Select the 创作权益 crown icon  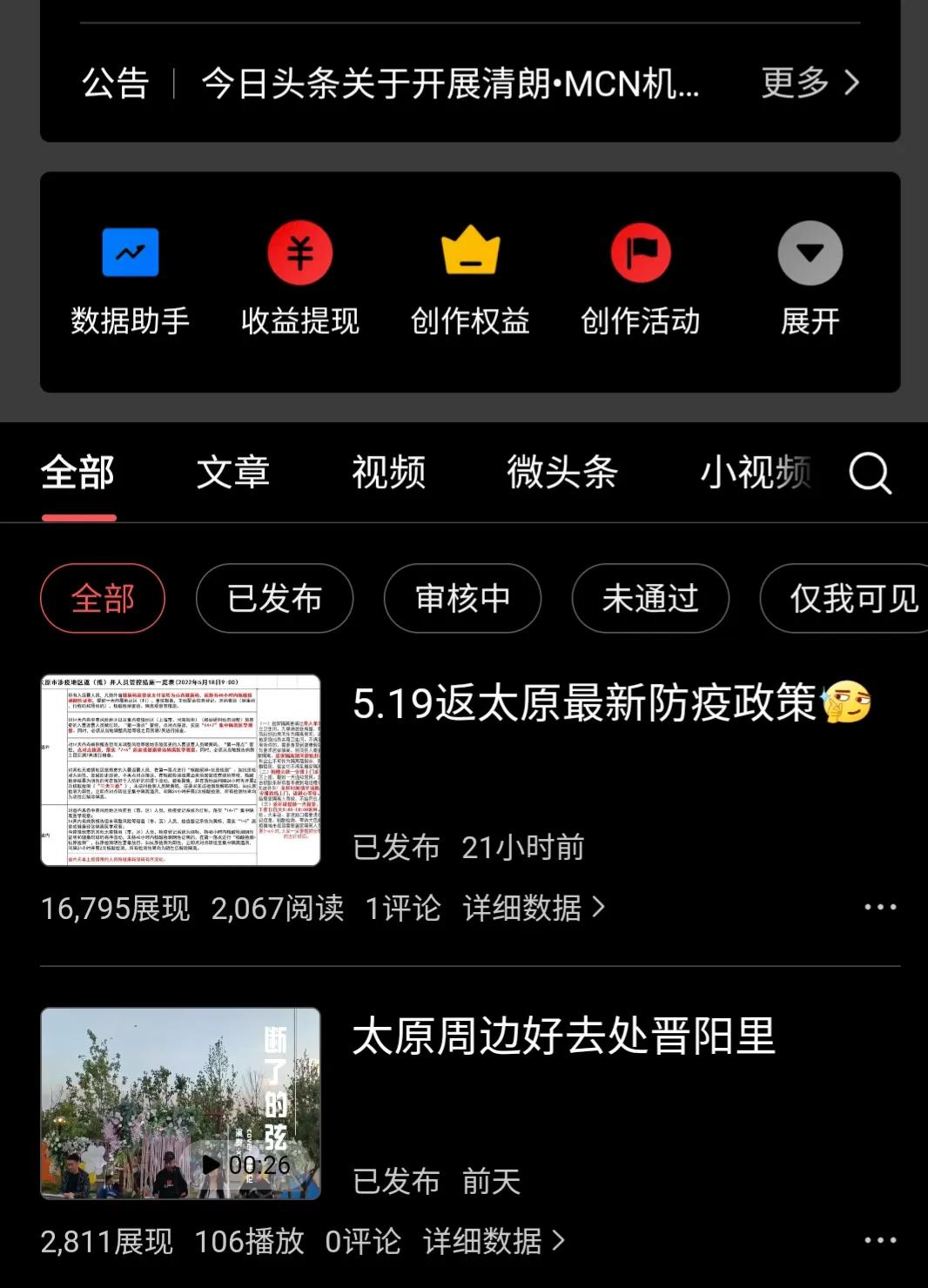tap(470, 278)
